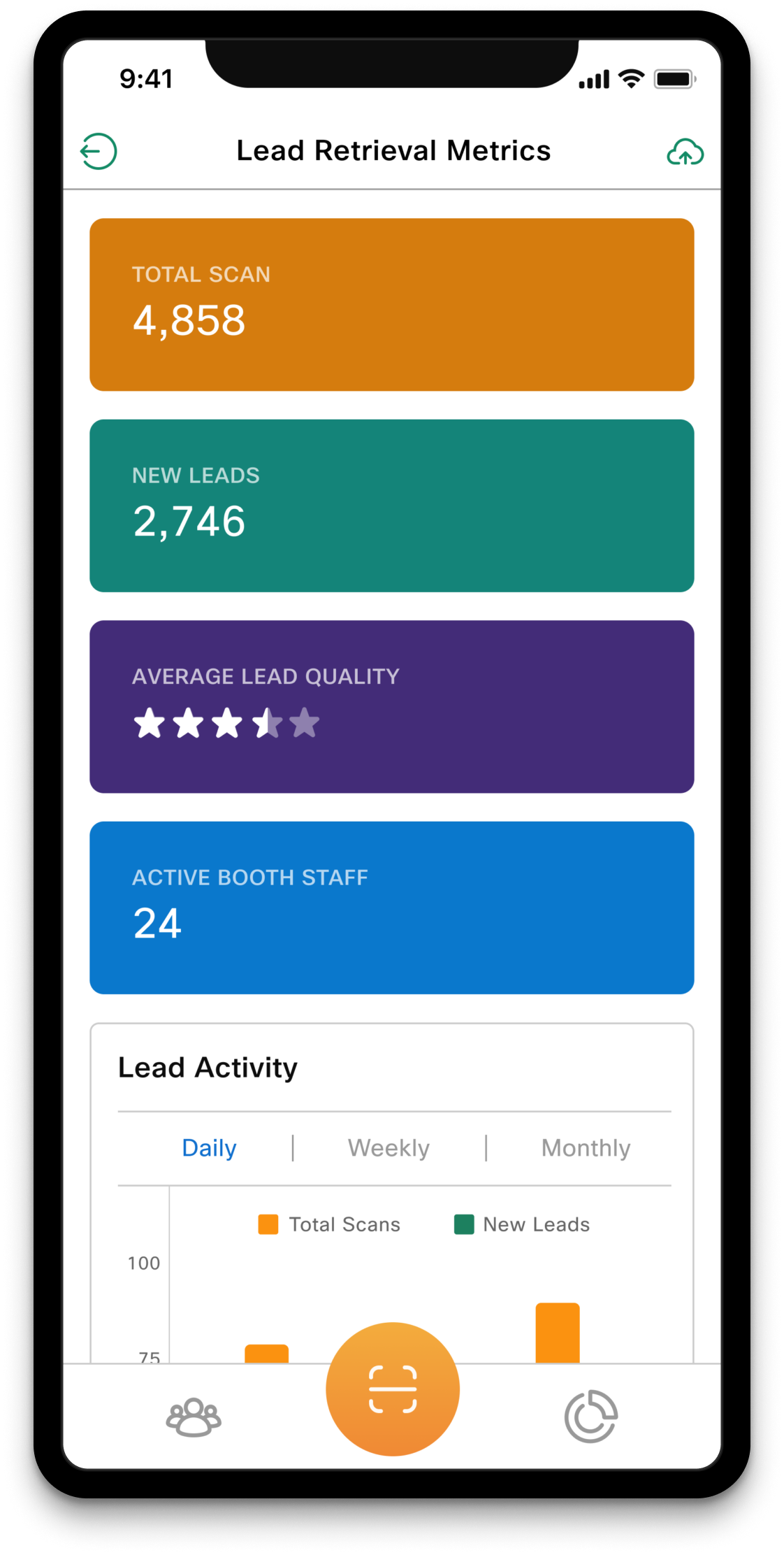Tap the logout icon in the header
The image size is (784, 1555).
[x=99, y=152]
